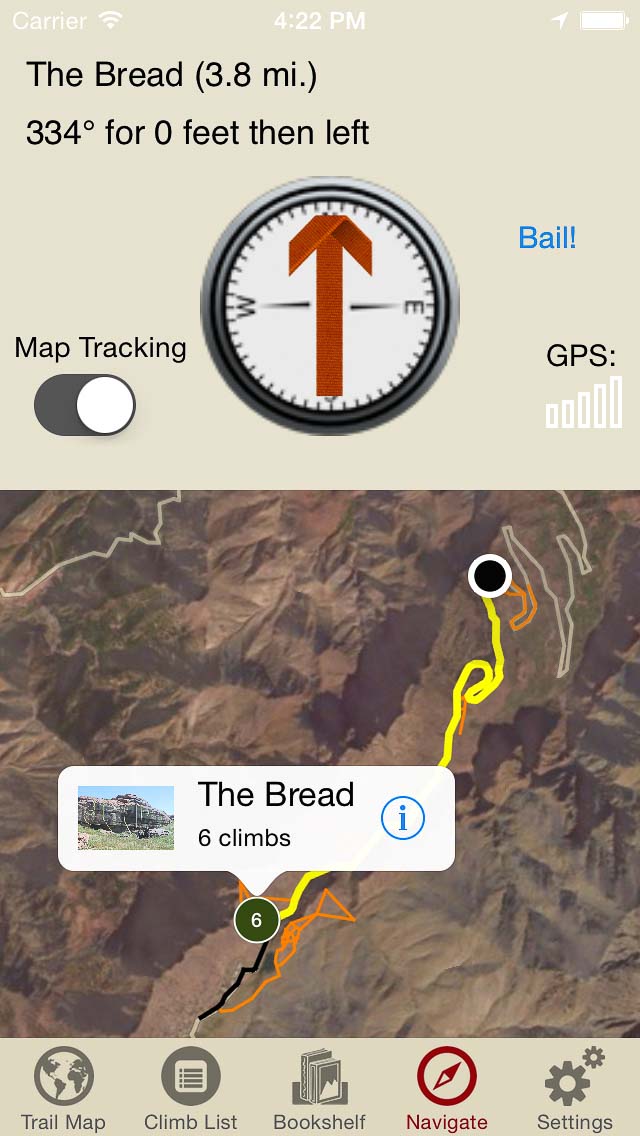
Task: Tap the Bail! link
Action: 547,238
